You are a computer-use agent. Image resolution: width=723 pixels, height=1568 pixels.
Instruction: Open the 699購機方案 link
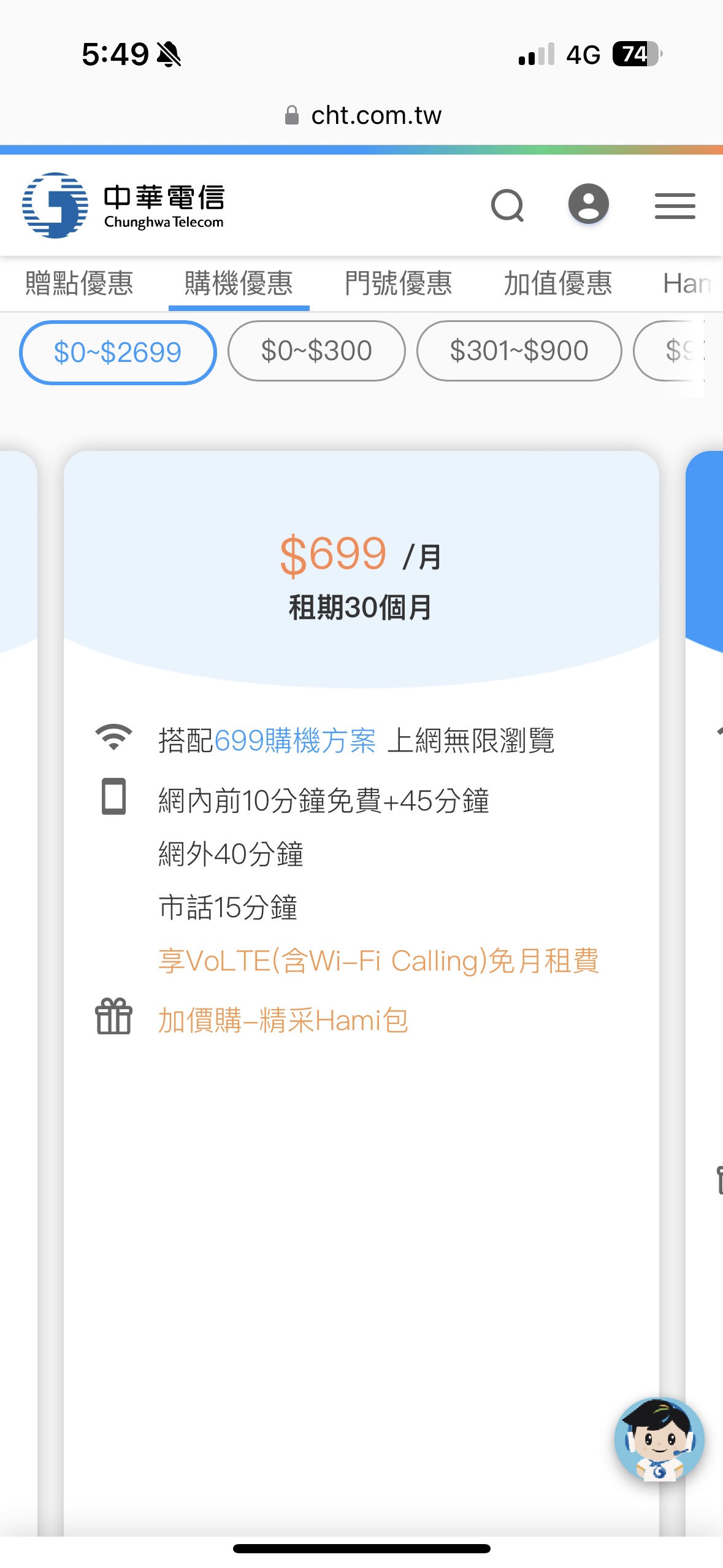pos(295,740)
